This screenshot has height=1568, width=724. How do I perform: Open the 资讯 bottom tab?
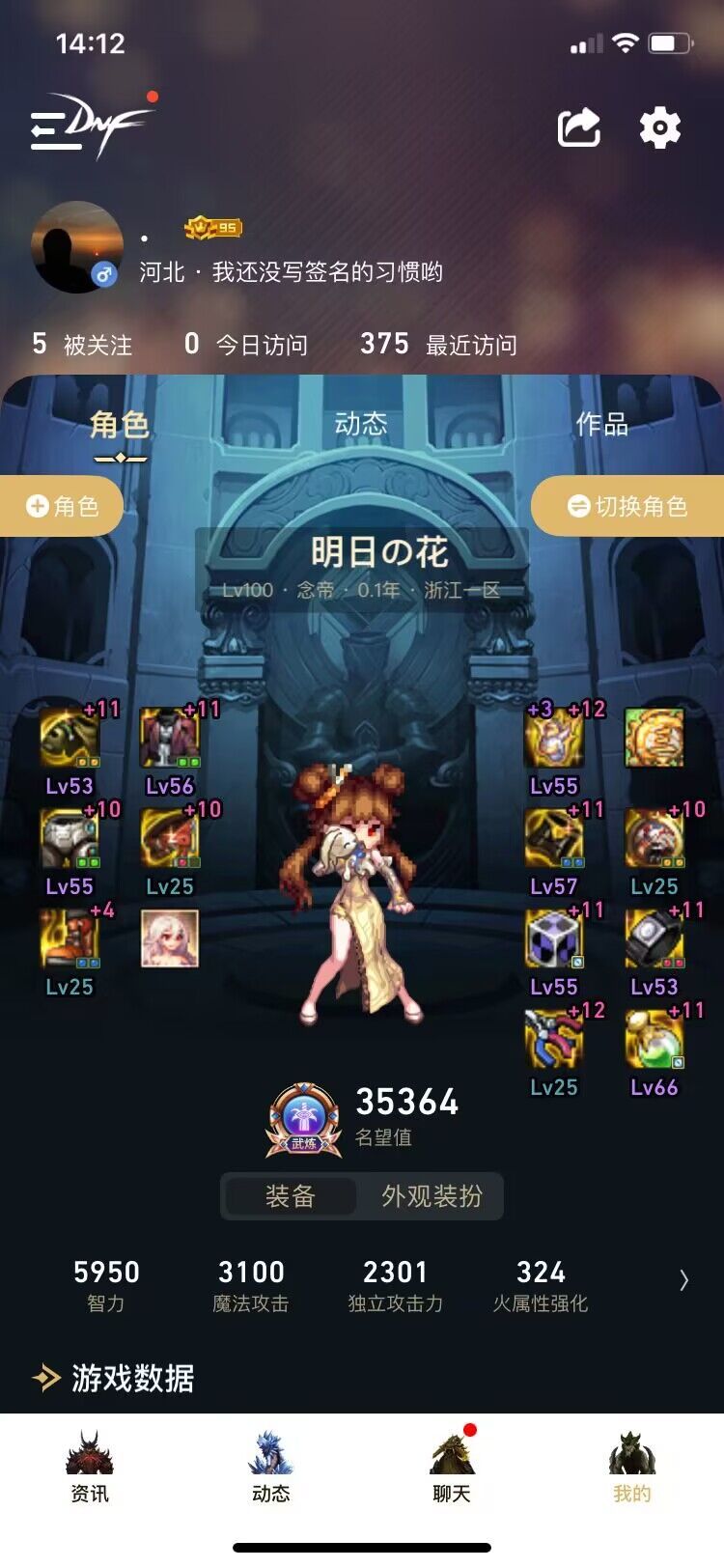pyautogui.click(x=90, y=1467)
